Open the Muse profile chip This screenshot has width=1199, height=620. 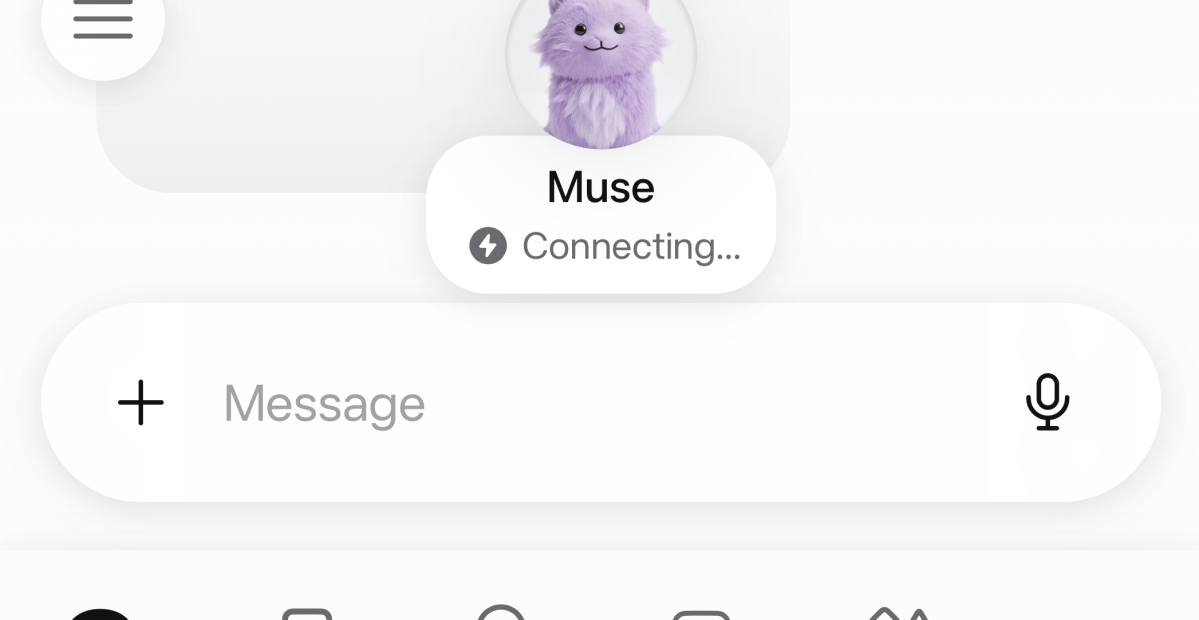tap(601, 215)
